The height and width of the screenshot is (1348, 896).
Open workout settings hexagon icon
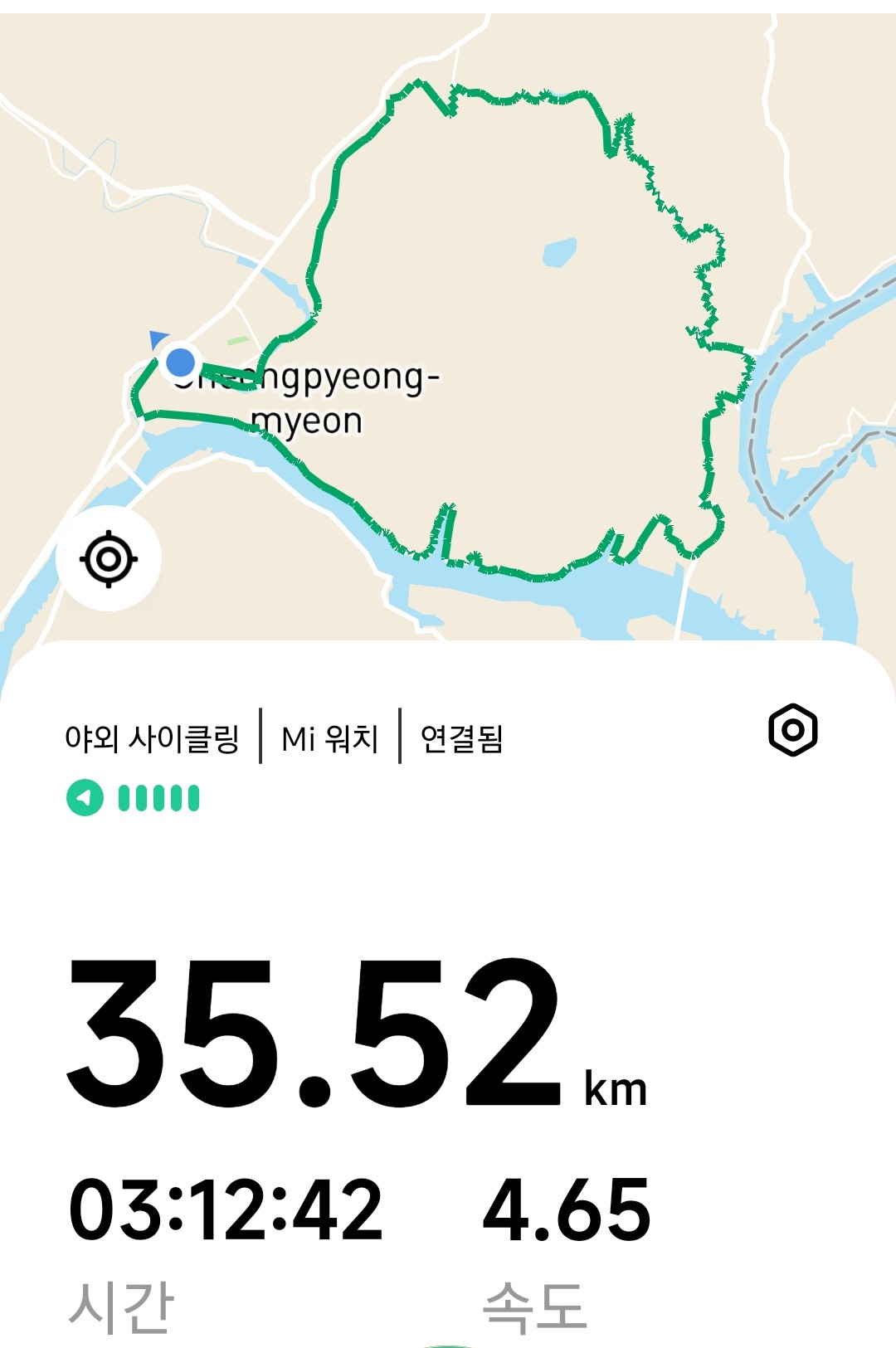tap(793, 730)
